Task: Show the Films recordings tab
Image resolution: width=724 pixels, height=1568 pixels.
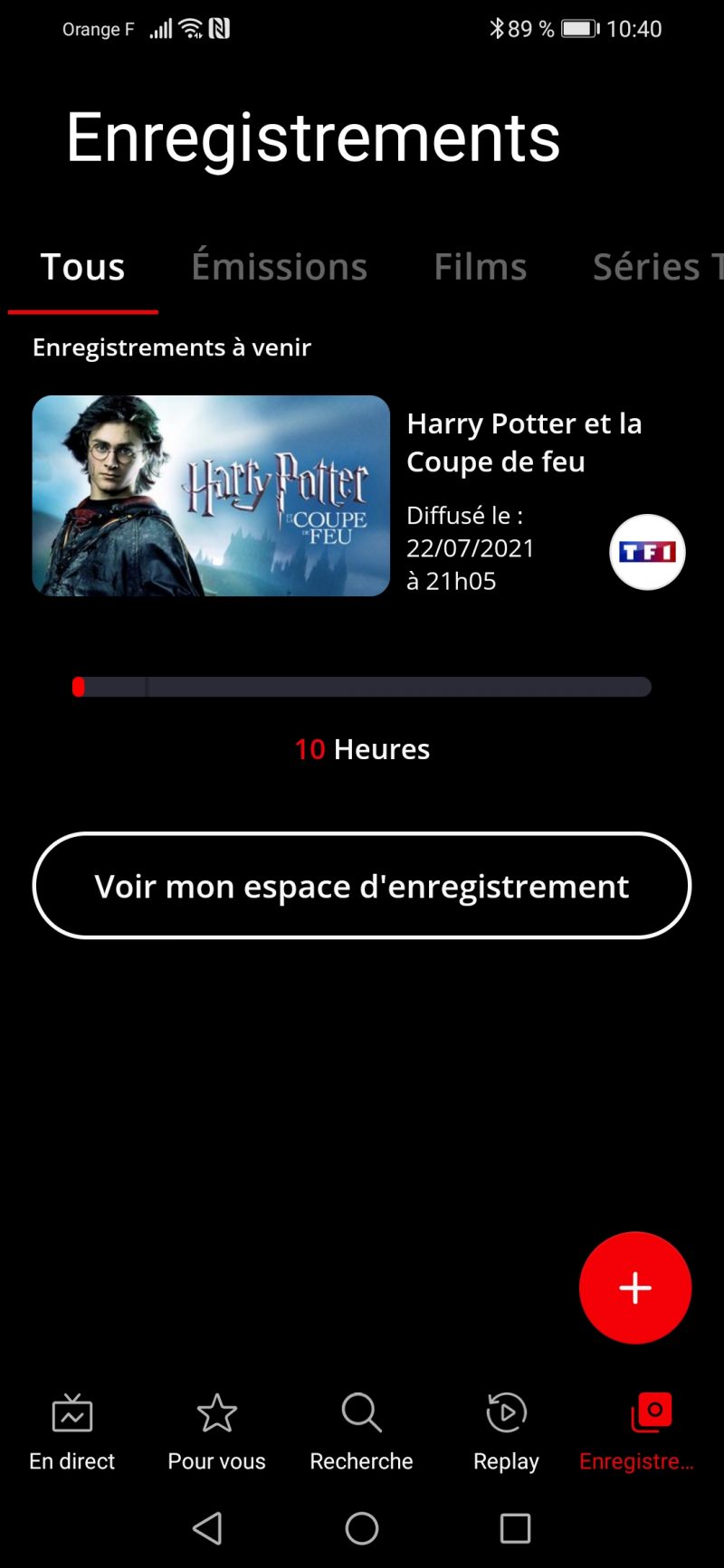Action: [x=480, y=268]
